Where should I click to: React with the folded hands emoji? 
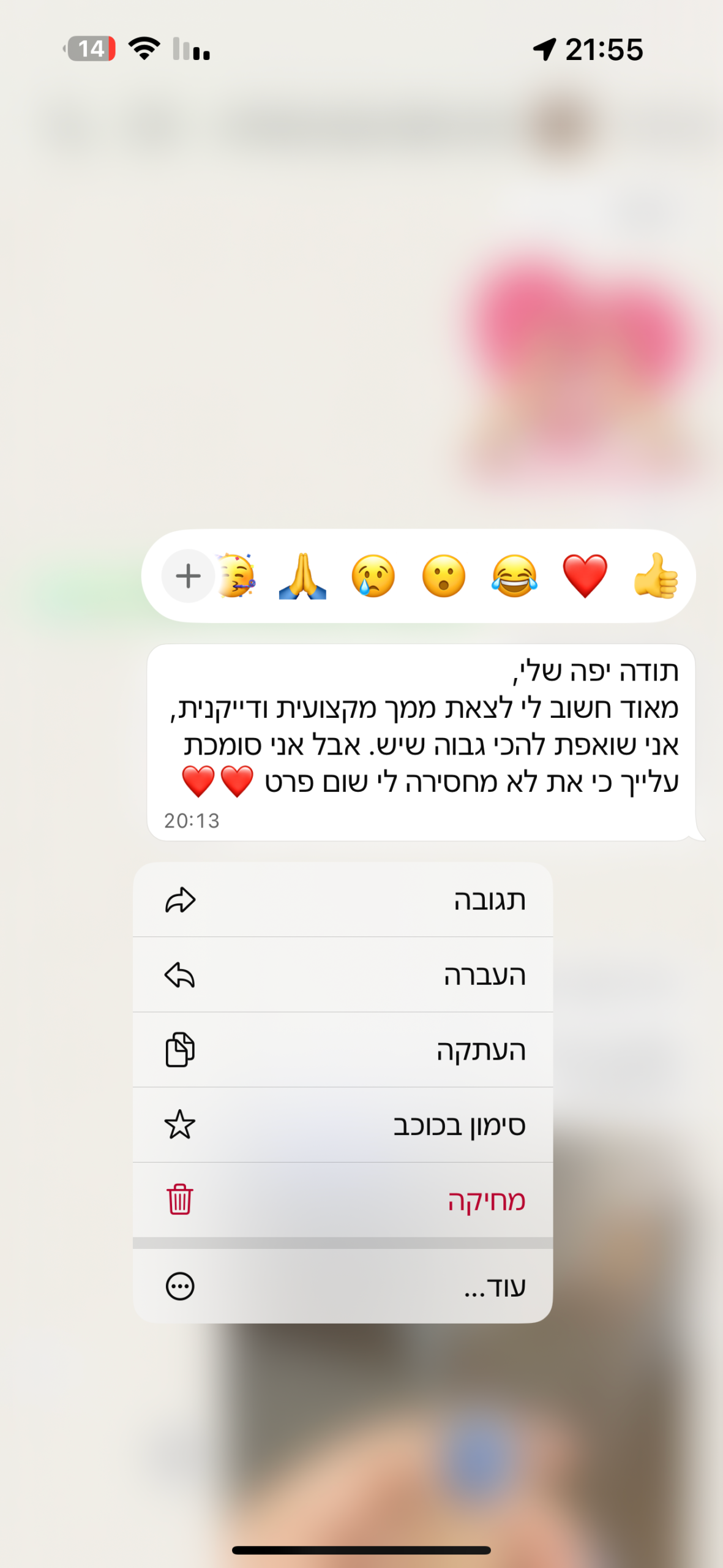coord(302,576)
